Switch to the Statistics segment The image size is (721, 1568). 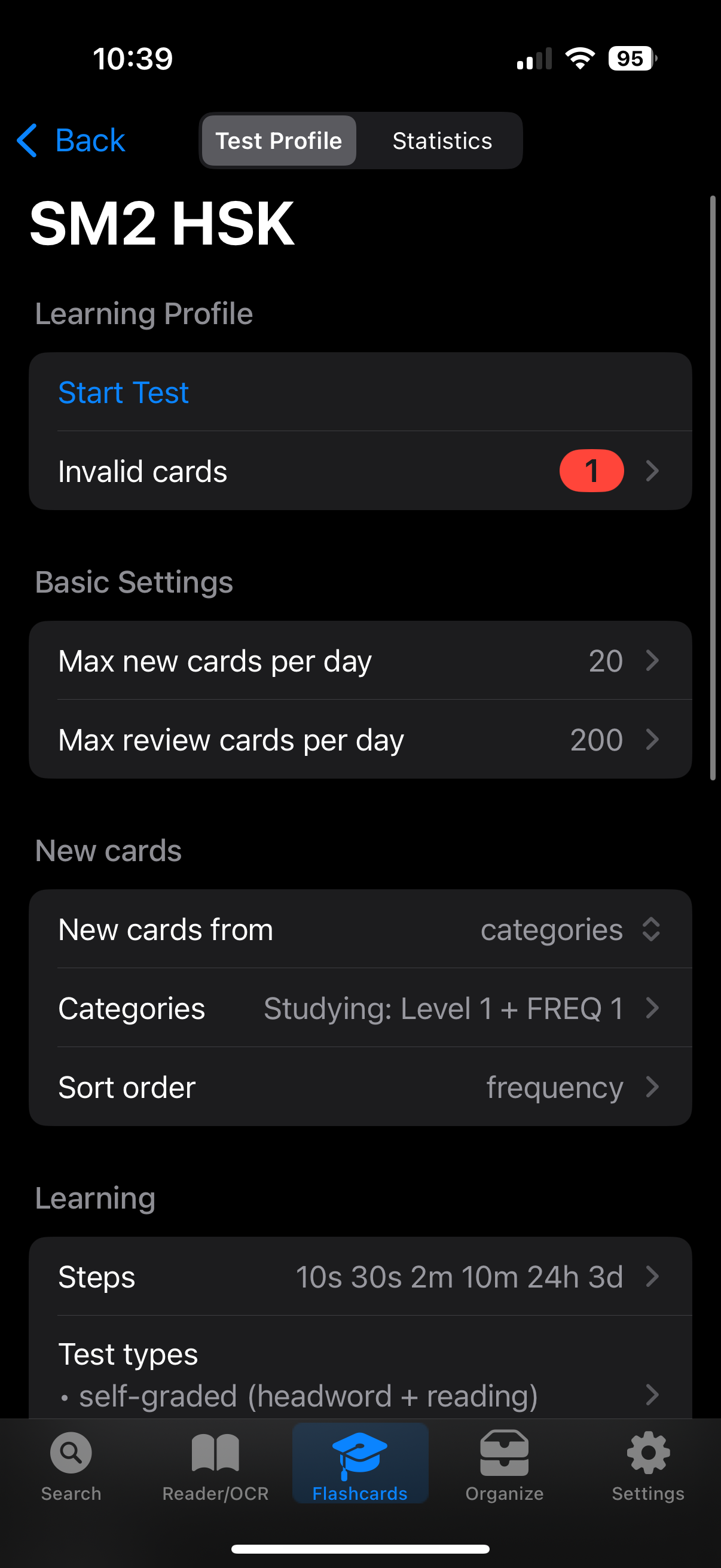coord(442,141)
